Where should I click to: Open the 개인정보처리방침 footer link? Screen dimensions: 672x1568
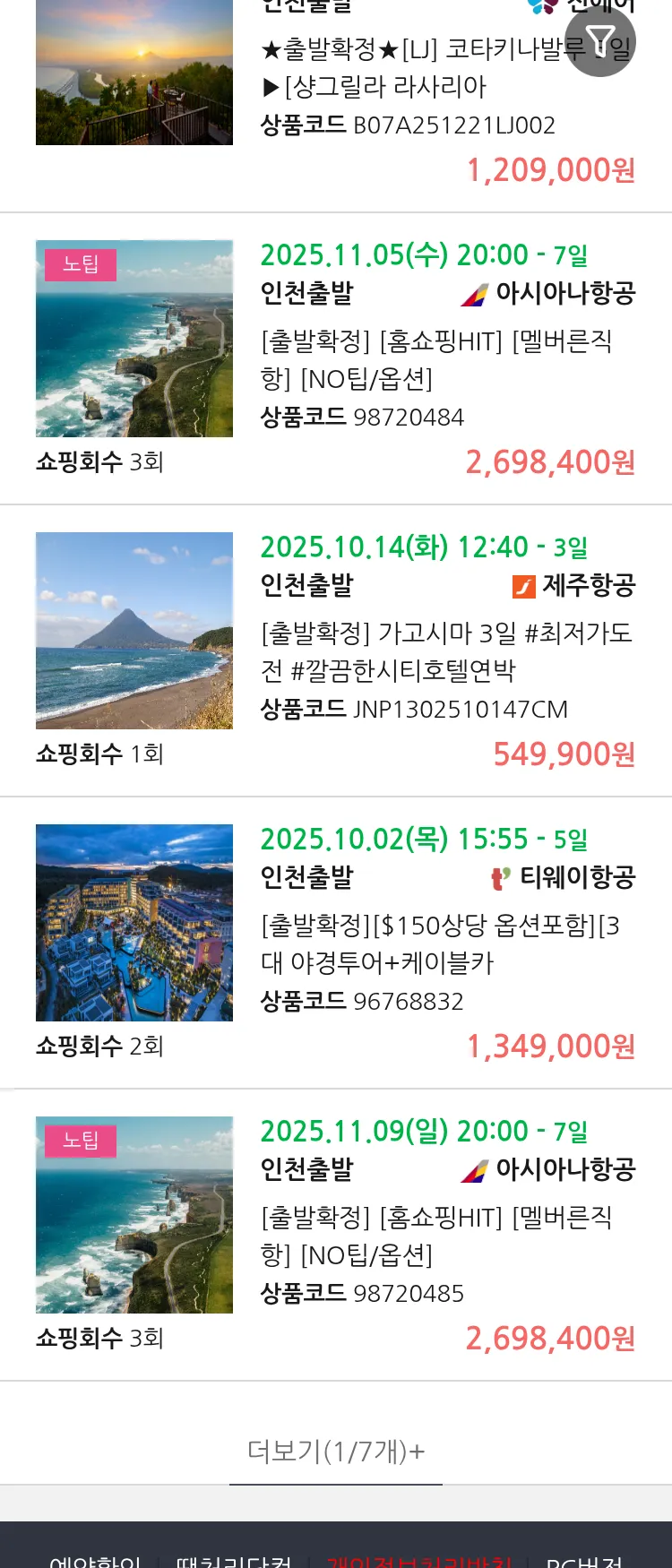(x=419, y=1560)
